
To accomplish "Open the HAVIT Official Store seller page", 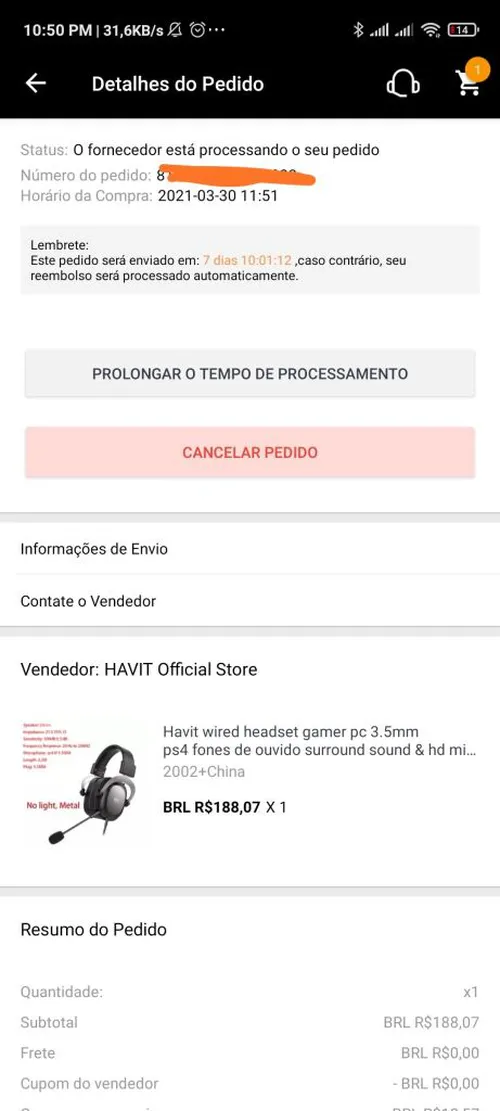I will coord(139,669).
